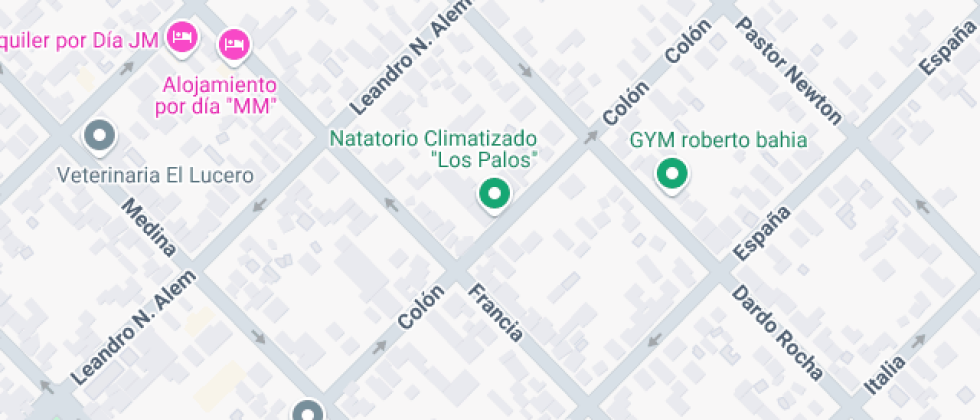Open the Natatorio Climatizado "Los Palos" pin
This screenshot has height=420, width=980.
click(x=491, y=195)
